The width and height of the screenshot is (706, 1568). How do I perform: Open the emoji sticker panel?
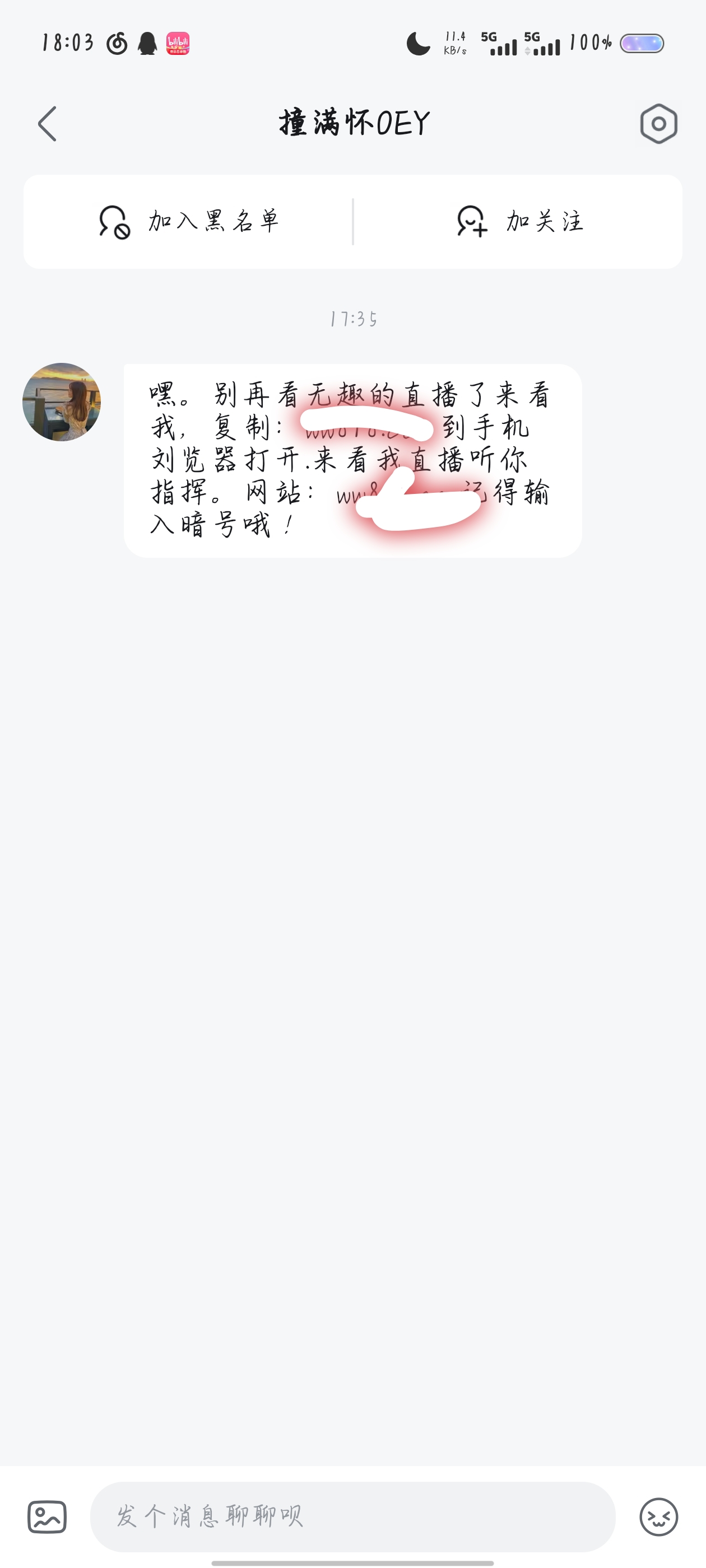pos(658,1516)
